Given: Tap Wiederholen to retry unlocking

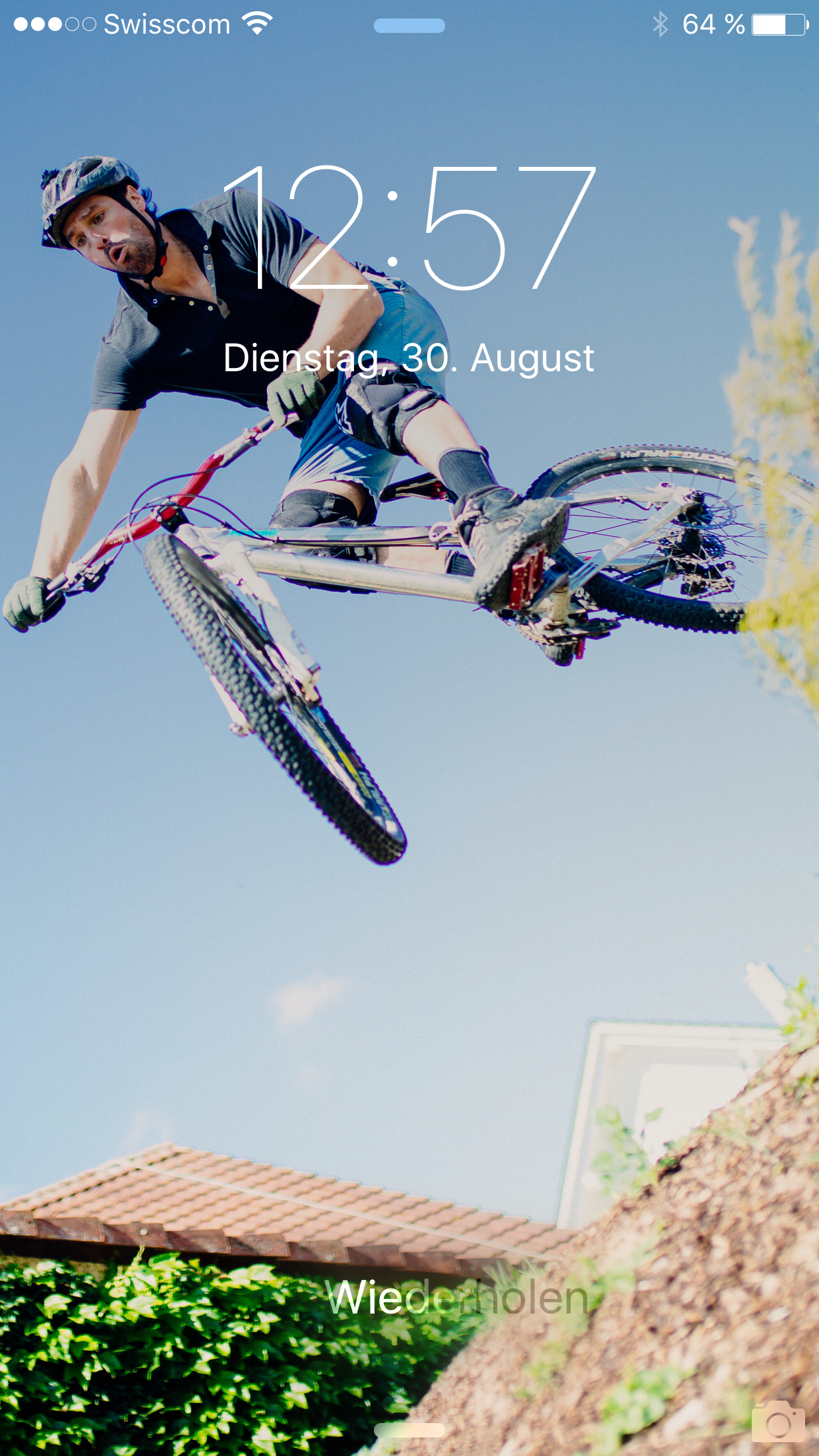Looking at the screenshot, I should pyautogui.click(x=458, y=1298).
